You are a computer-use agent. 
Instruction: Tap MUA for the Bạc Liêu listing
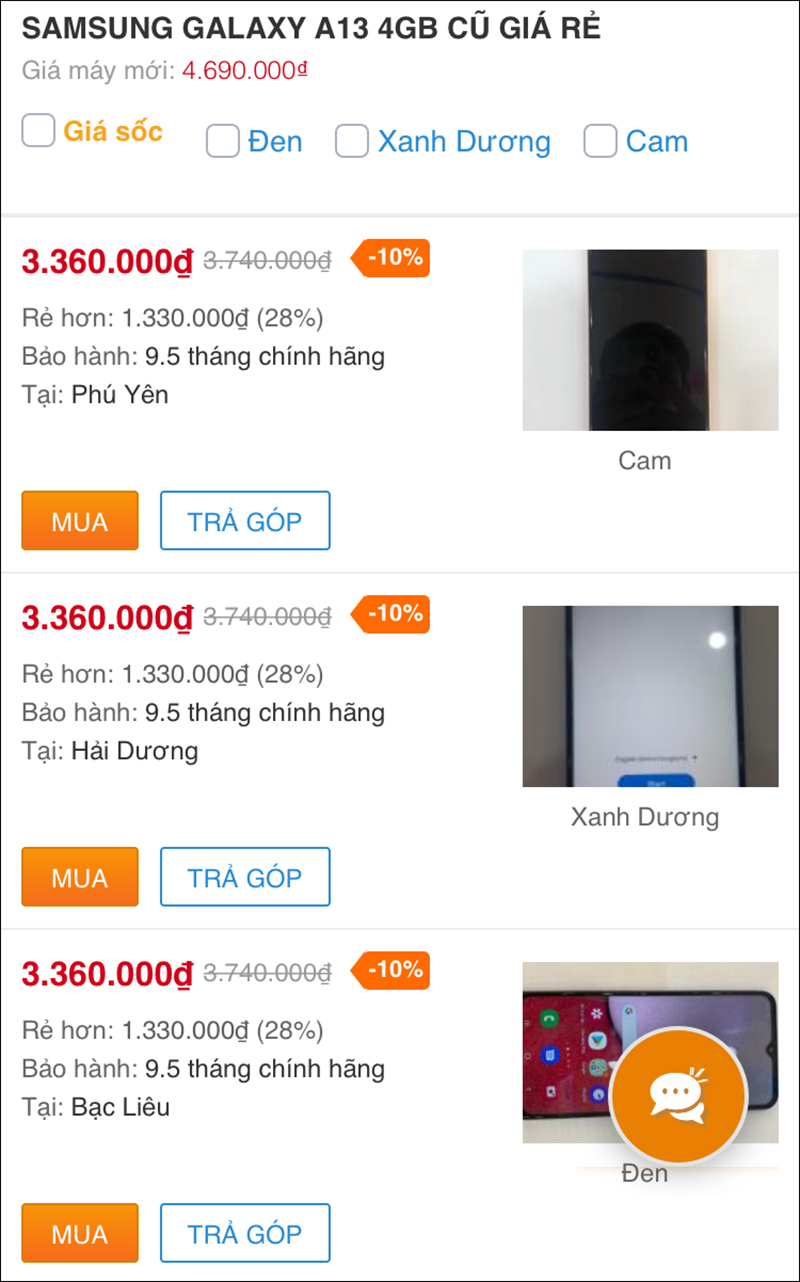(x=80, y=1233)
